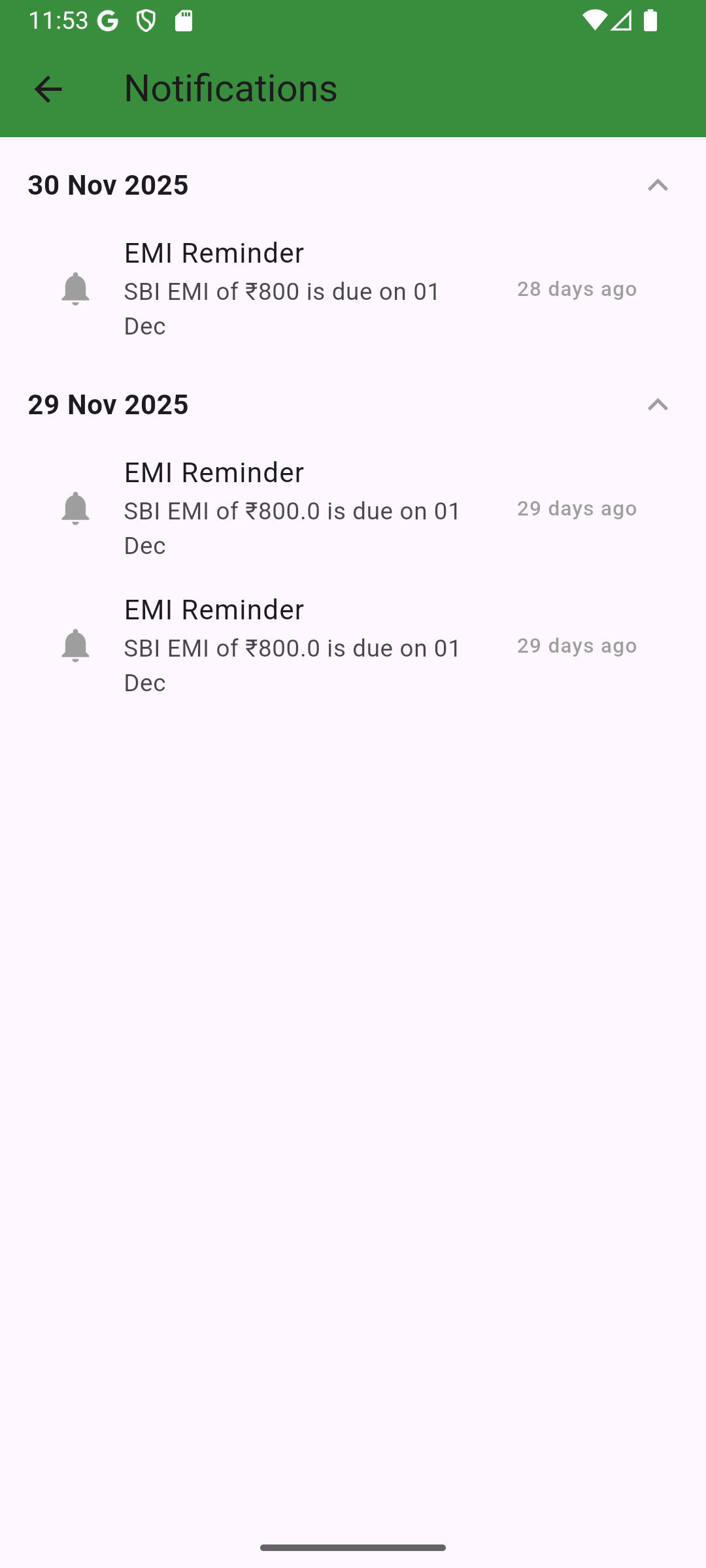Collapse the 30 Nov 2025 notification group
The width and height of the screenshot is (706, 1568).
coord(659,186)
